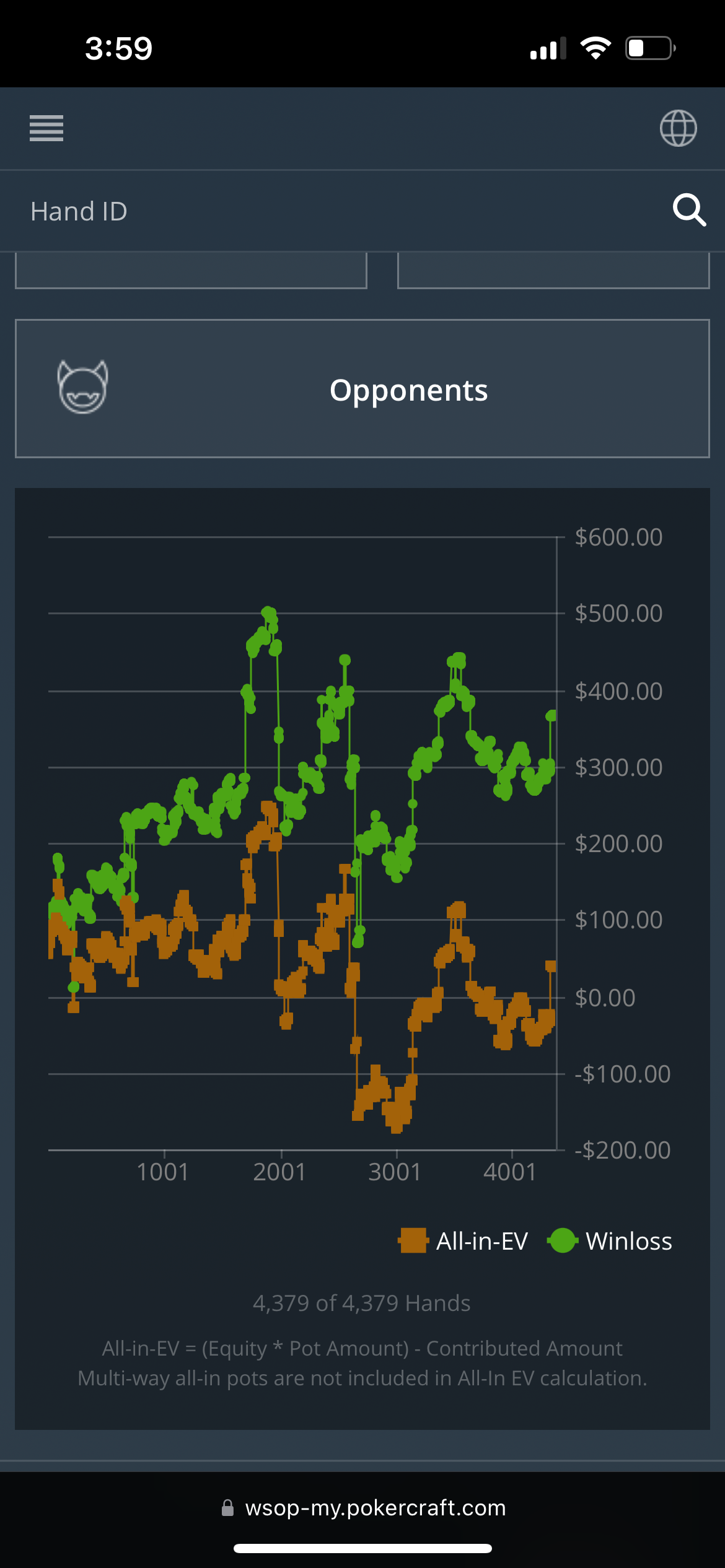Open the language globe icon

[678, 128]
